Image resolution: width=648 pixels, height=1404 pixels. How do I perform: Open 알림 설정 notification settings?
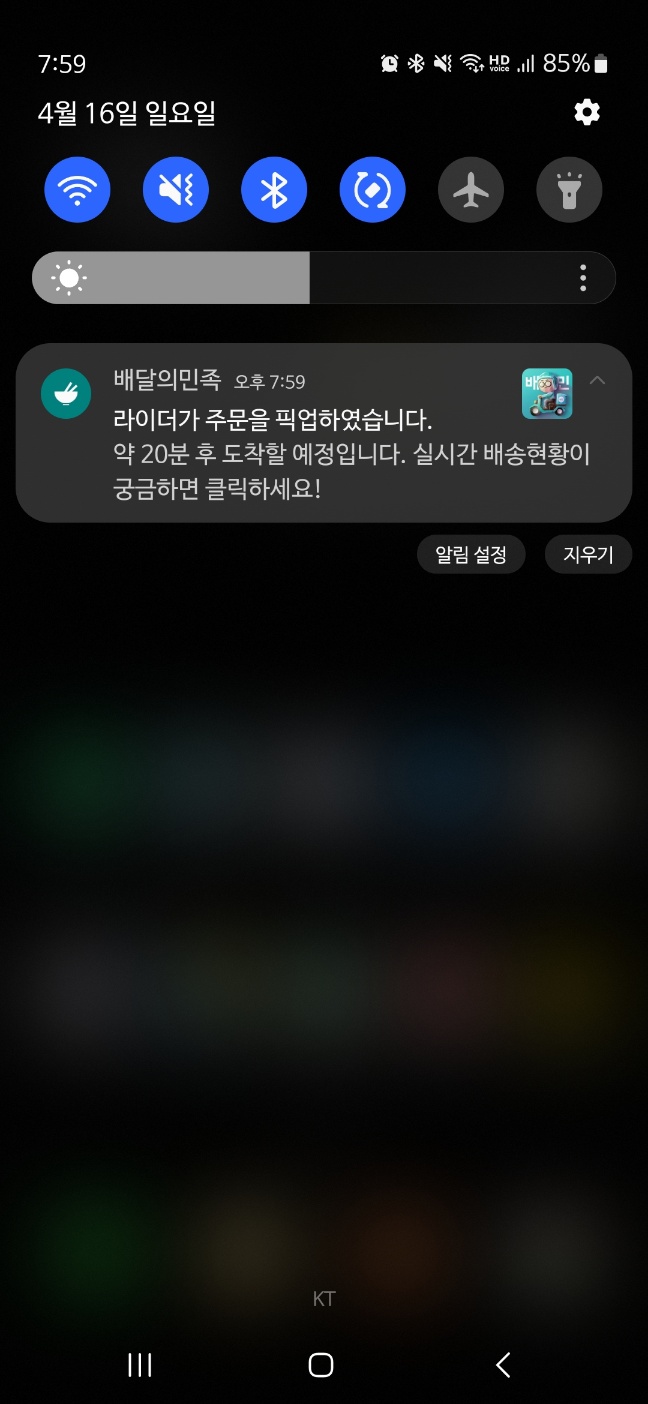pos(471,554)
